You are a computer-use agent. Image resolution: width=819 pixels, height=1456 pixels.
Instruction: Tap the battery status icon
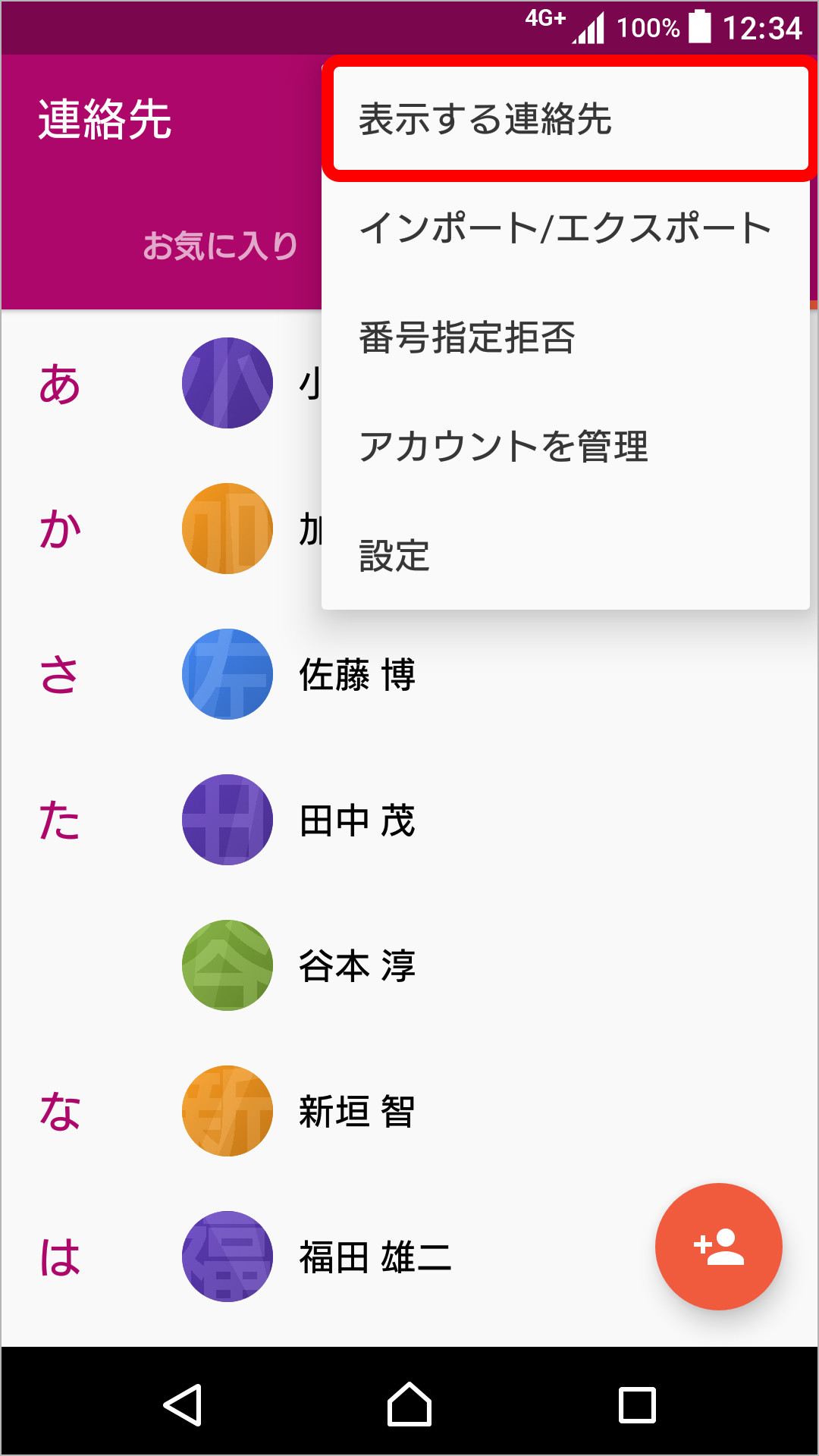tap(699, 28)
